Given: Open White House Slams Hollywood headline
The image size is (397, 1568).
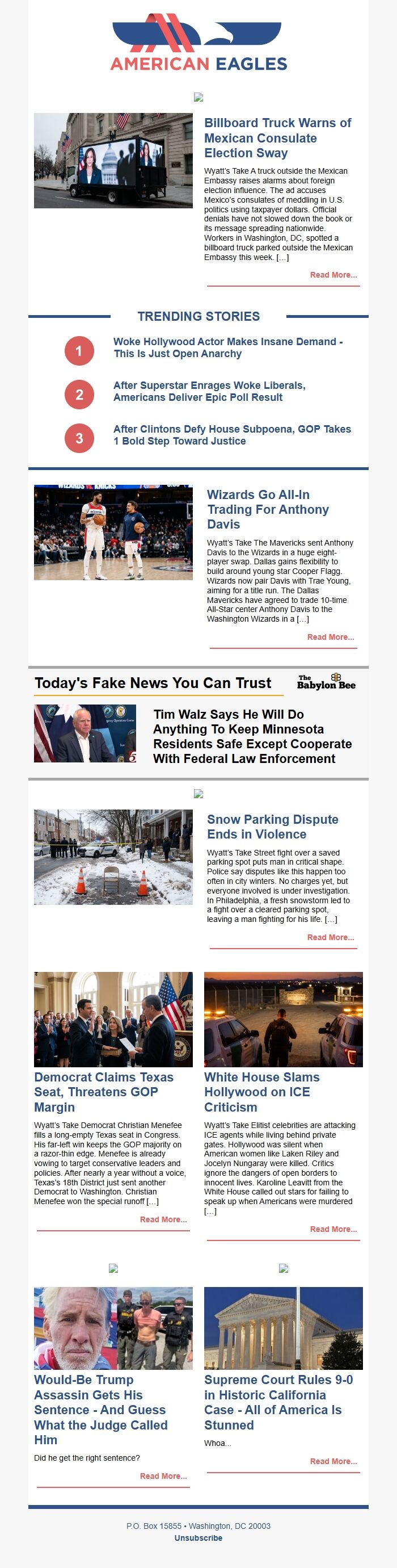Looking at the screenshot, I should [261, 1092].
